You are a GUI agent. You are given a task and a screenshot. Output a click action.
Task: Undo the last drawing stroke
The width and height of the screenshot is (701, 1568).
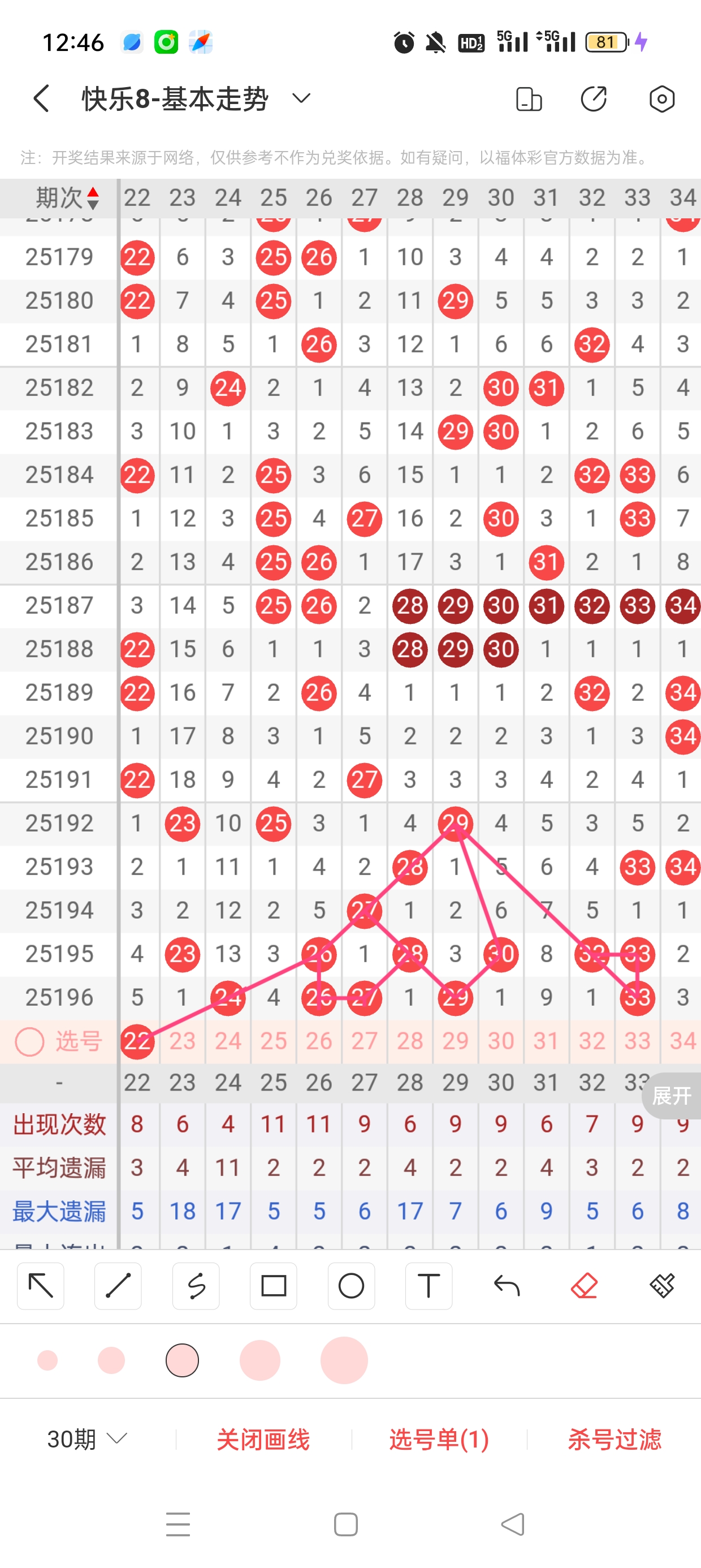point(507,1286)
